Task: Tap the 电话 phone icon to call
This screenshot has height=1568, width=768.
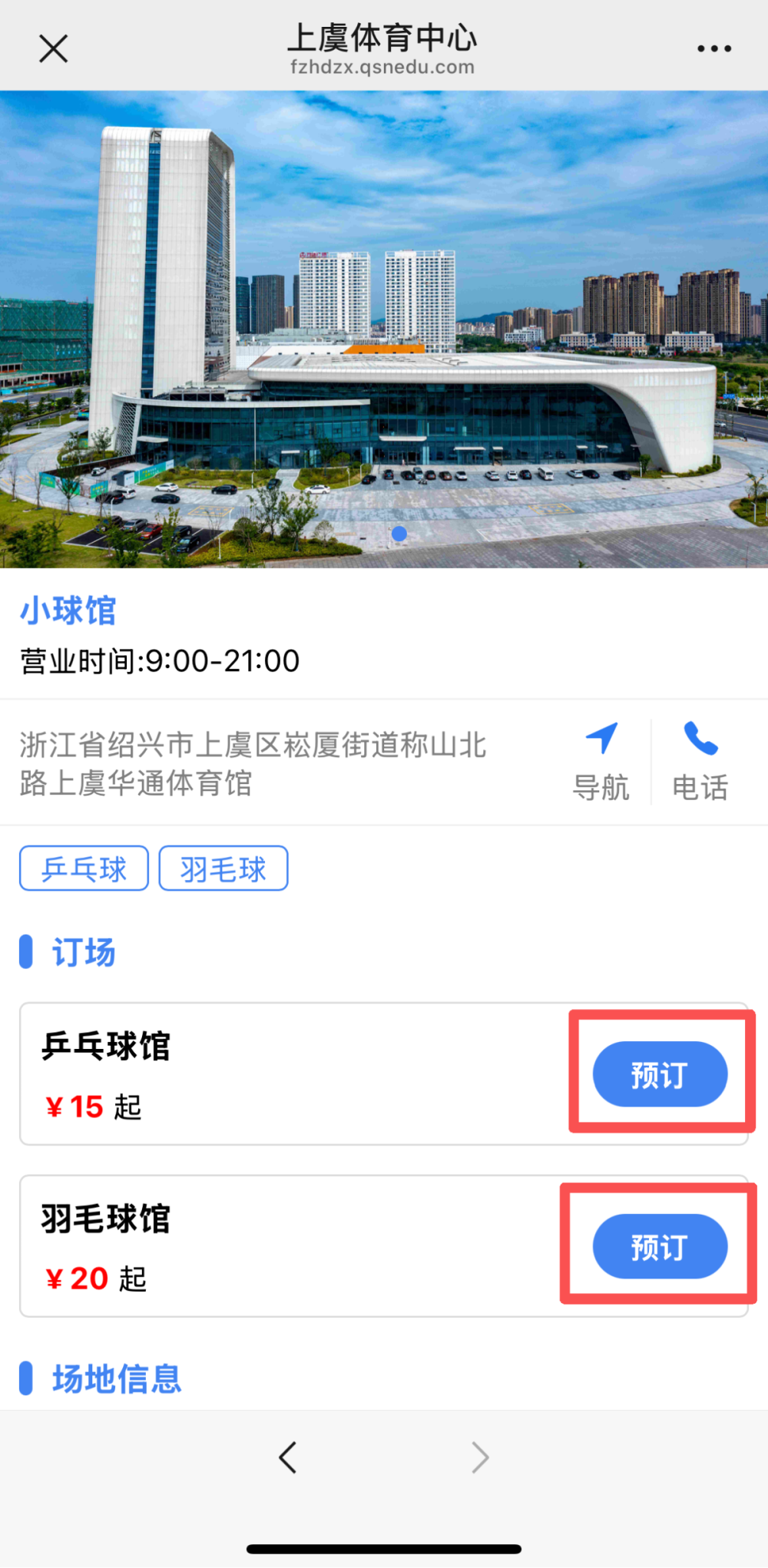Action: (x=701, y=739)
